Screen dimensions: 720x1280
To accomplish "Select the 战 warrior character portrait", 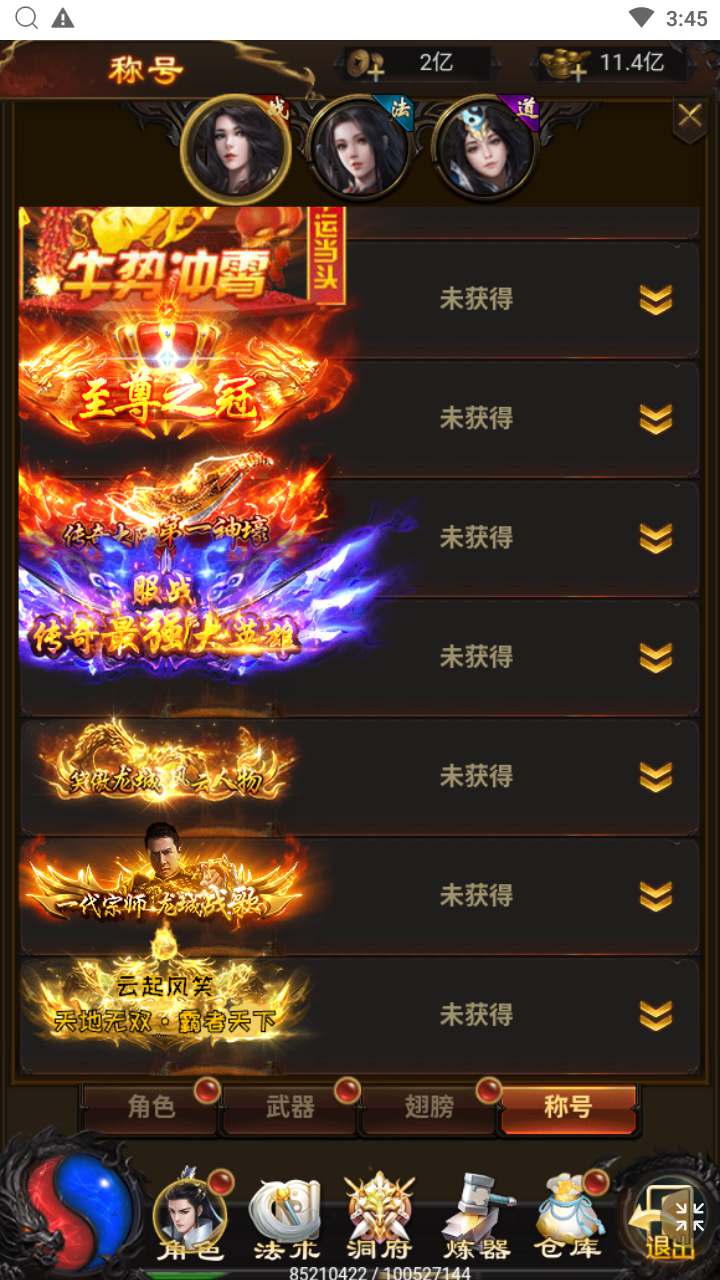I will coord(237,149).
